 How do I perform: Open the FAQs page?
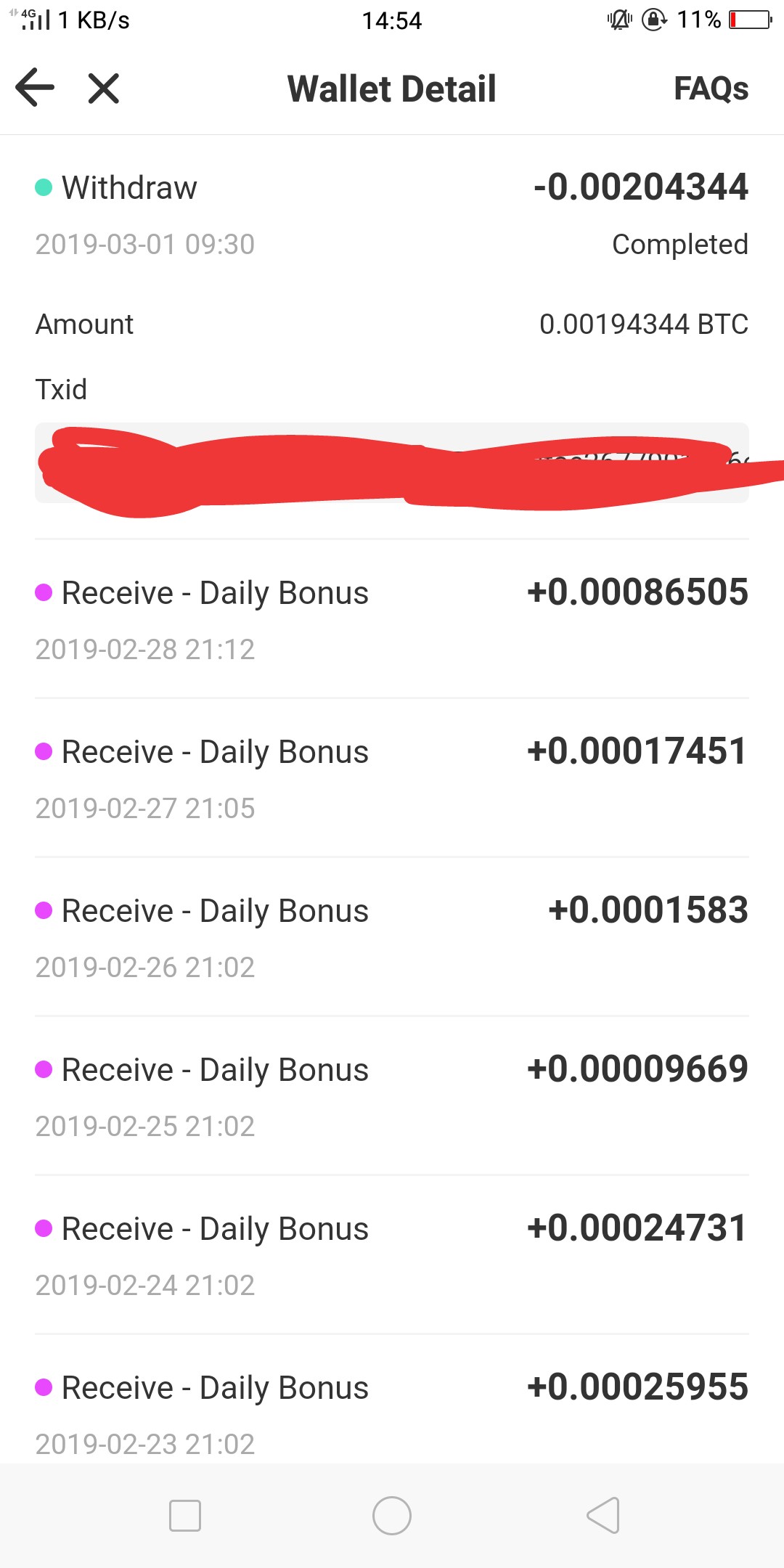tap(711, 89)
